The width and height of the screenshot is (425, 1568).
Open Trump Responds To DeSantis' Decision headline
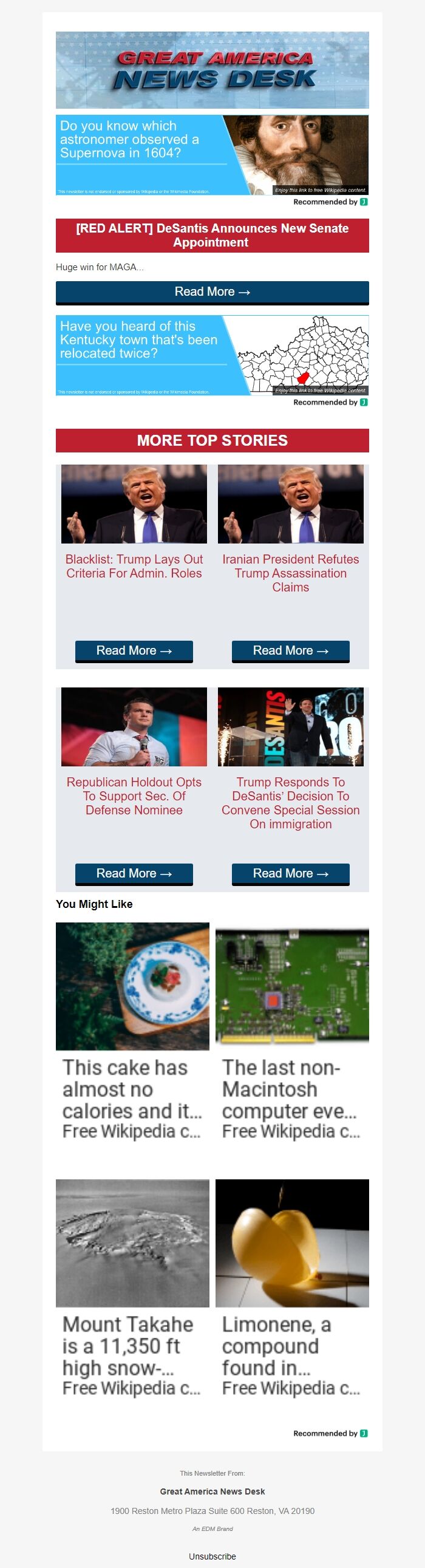(x=290, y=803)
